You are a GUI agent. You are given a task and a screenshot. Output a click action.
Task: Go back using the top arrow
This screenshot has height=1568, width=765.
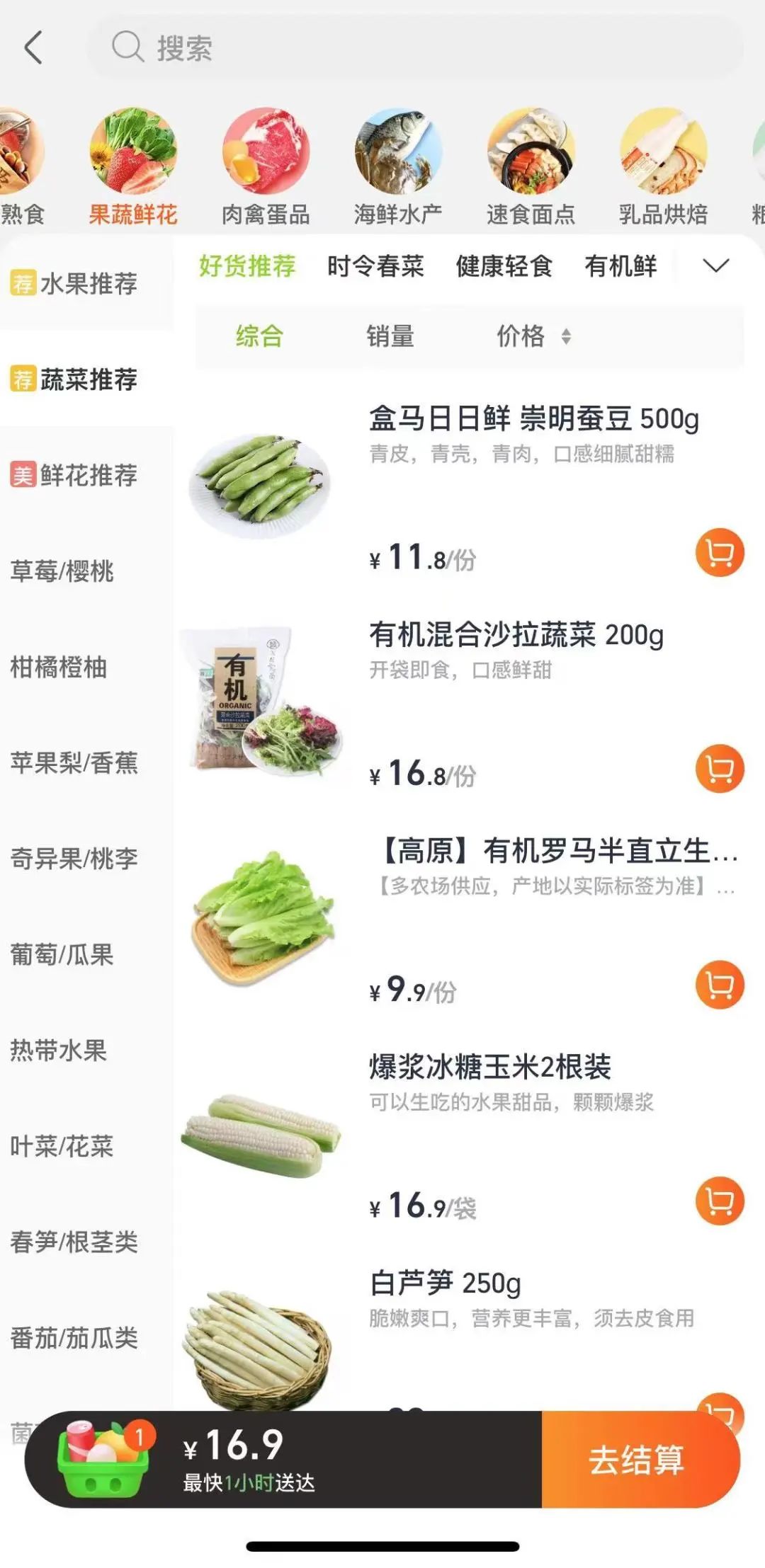(x=33, y=48)
